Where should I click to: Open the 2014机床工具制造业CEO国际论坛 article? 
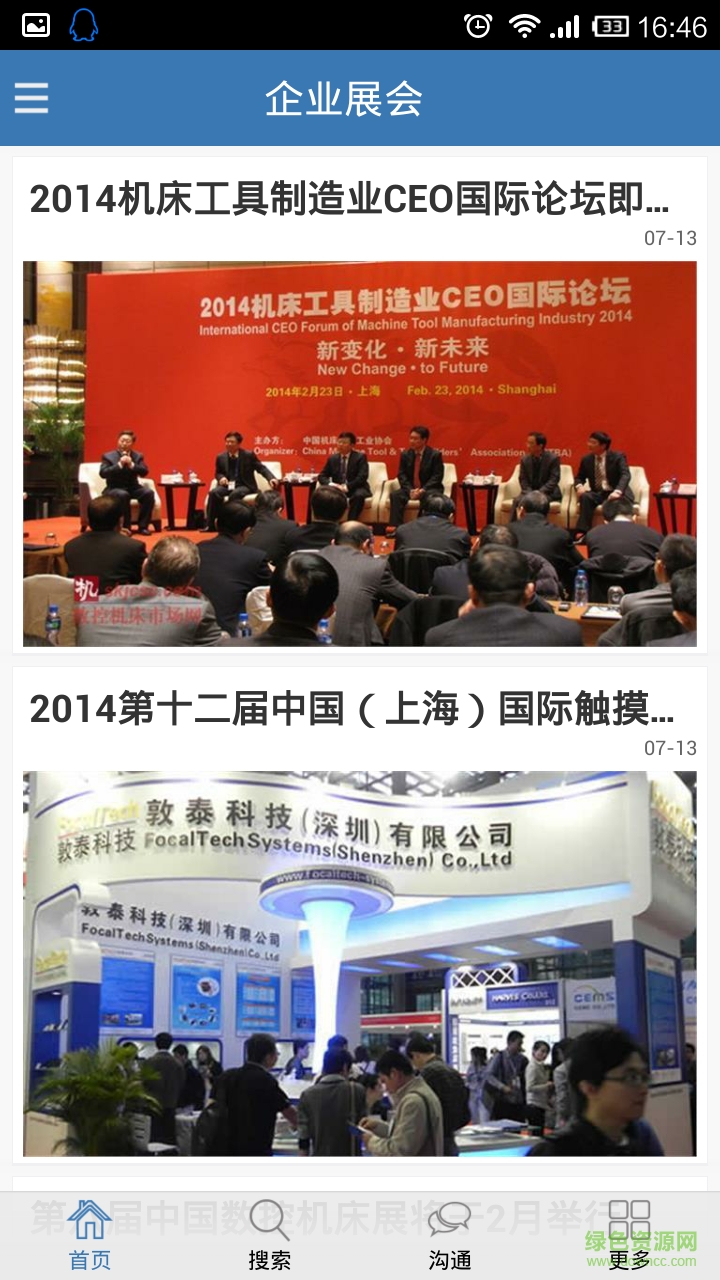pyautogui.click(x=349, y=200)
